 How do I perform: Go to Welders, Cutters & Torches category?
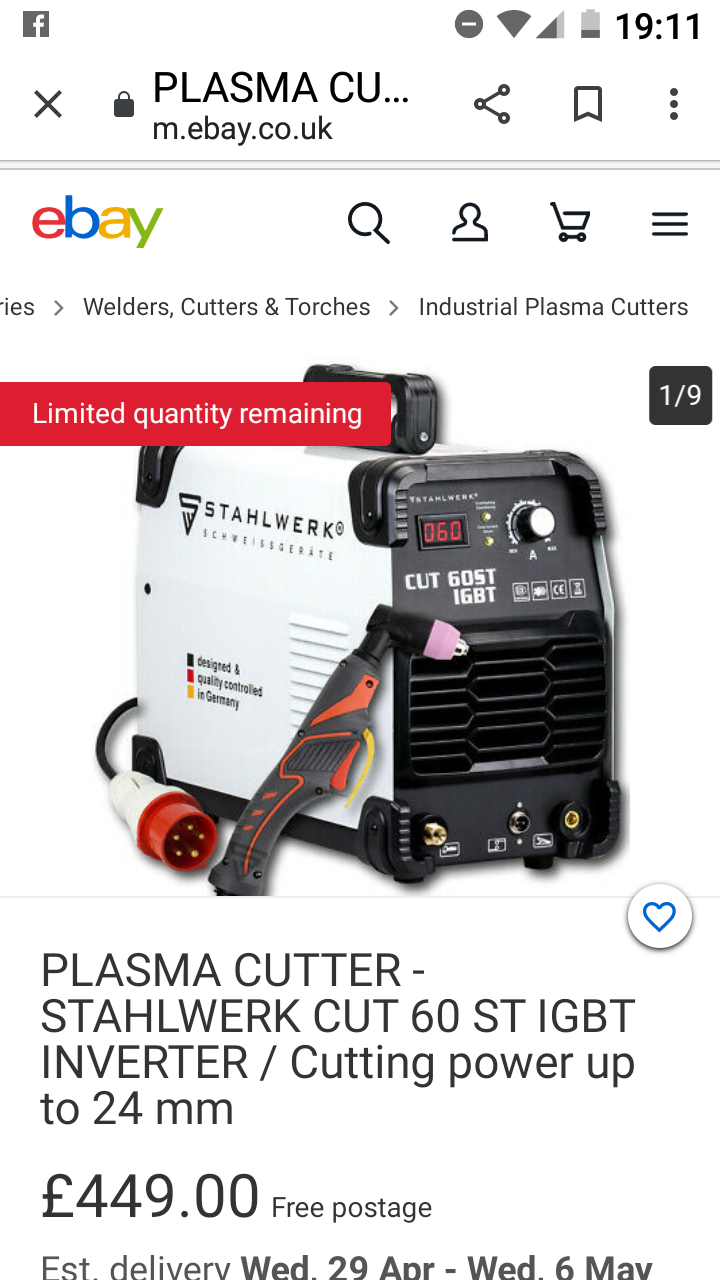pos(226,307)
